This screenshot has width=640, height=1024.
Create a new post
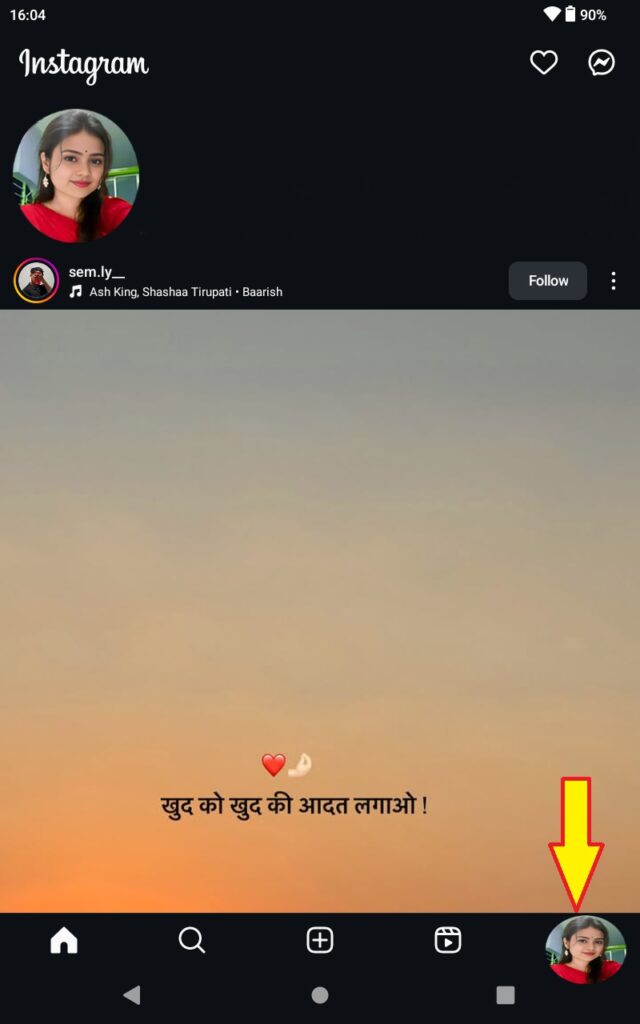(320, 940)
